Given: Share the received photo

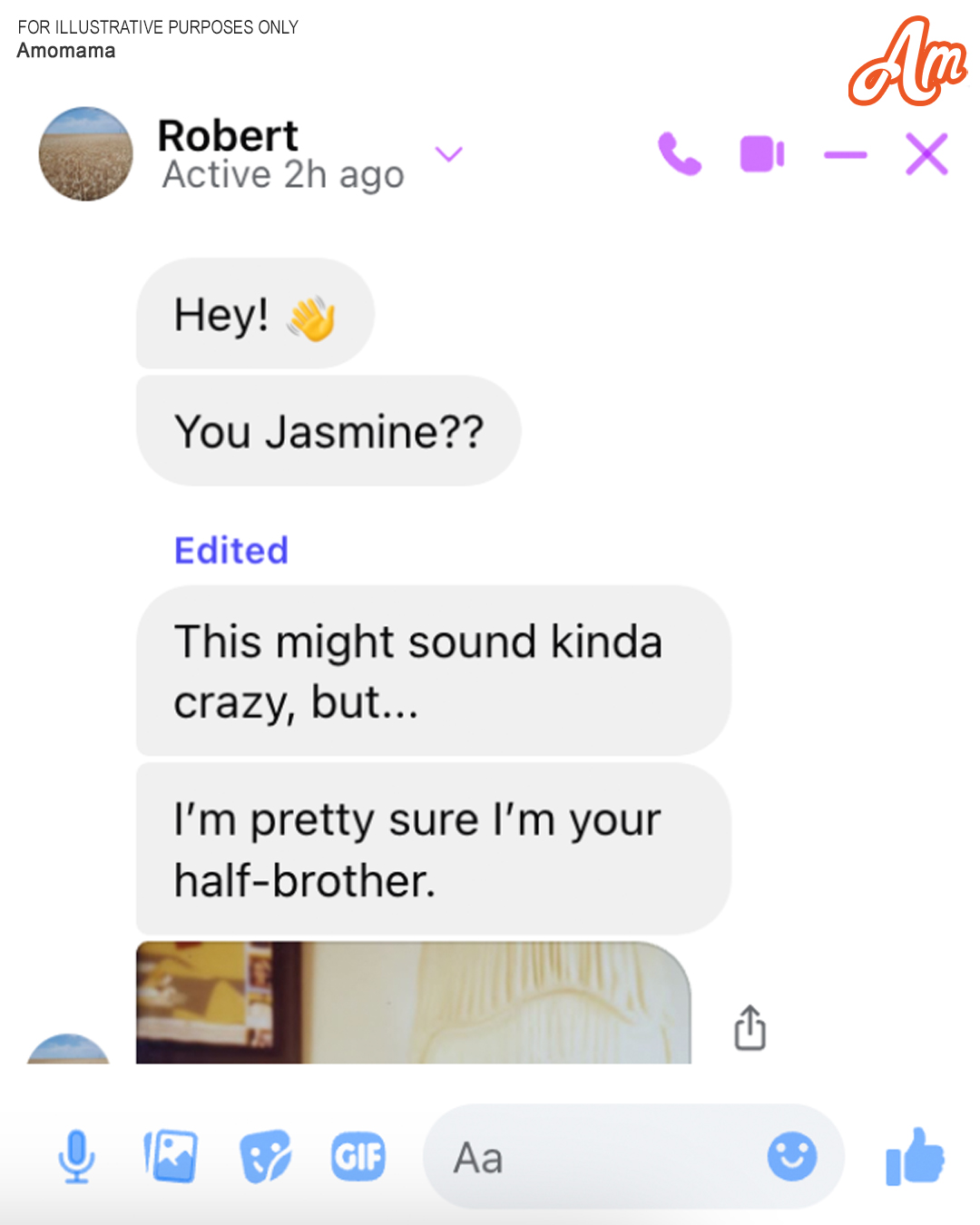Looking at the screenshot, I should point(750,1027).
